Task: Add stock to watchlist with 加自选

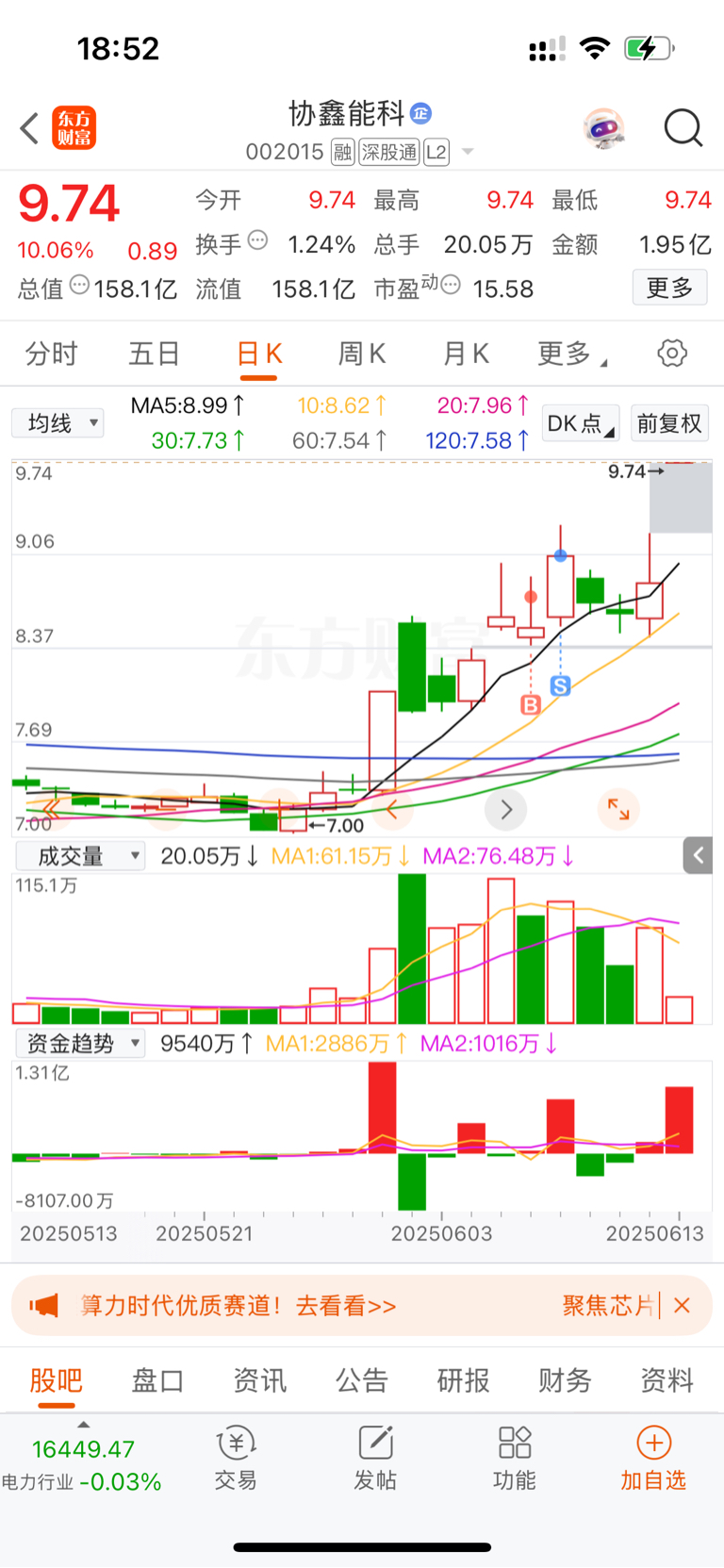Action: (653, 1458)
